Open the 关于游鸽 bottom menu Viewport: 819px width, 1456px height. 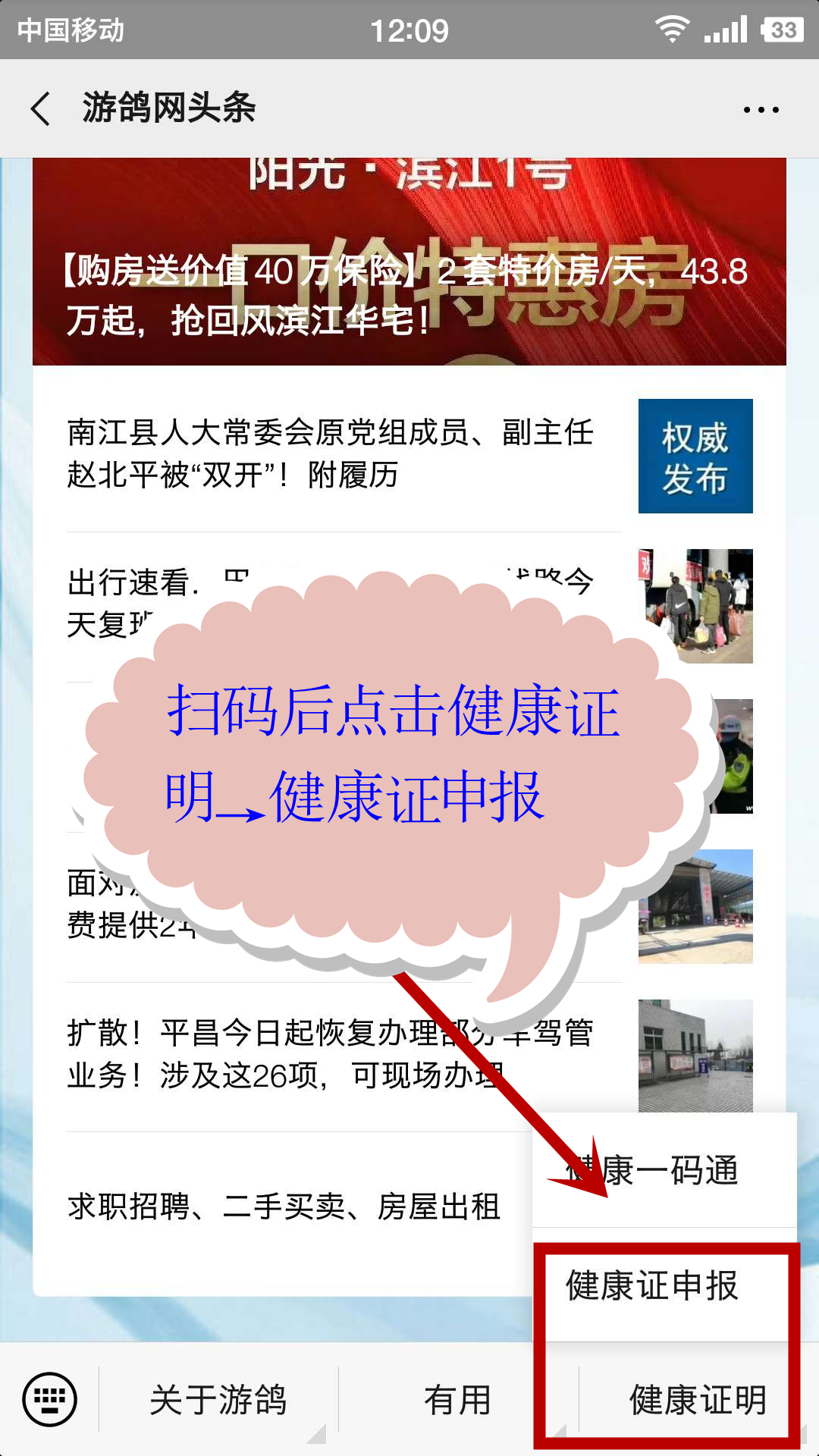tap(218, 1400)
